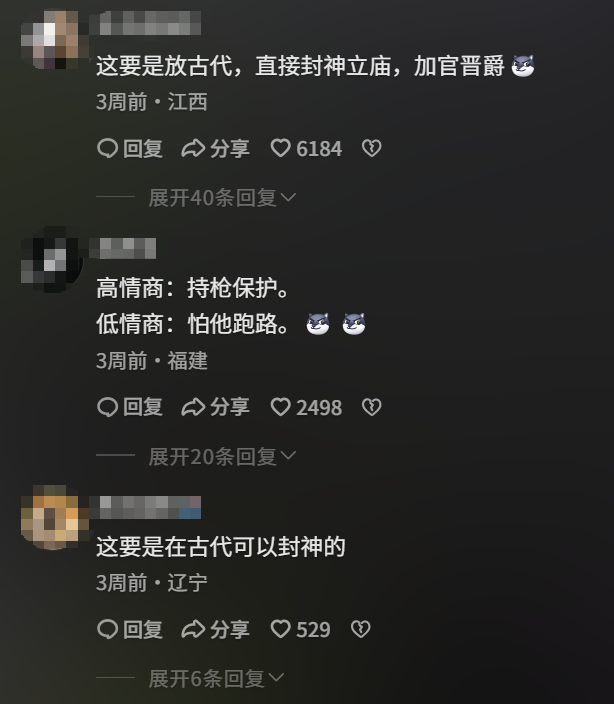Dislike the 福建 comment
Viewport: 614px width, 704px height.
point(371,407)
